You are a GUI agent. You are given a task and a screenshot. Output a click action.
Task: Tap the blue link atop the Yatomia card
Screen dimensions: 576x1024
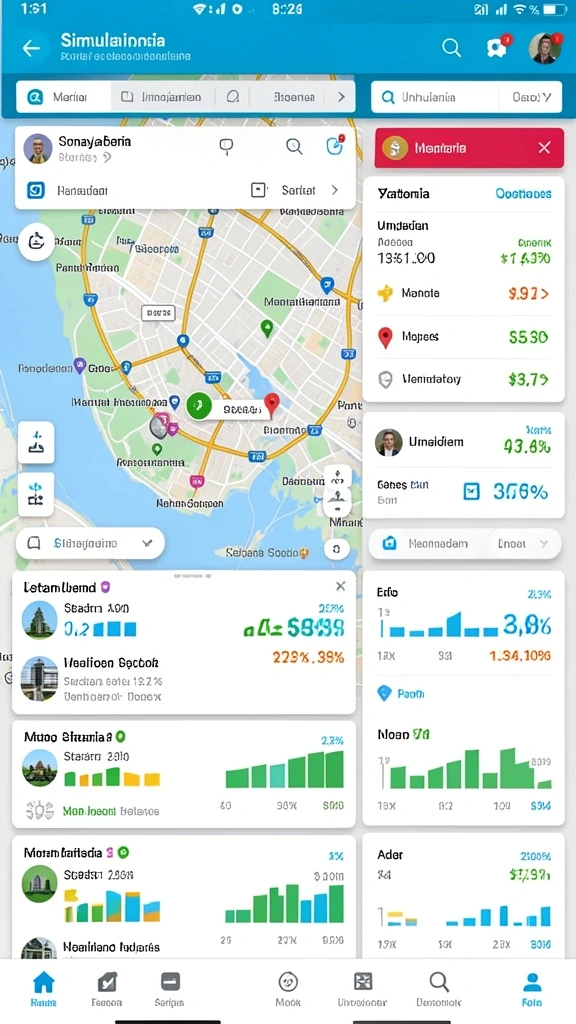[523, 193]
